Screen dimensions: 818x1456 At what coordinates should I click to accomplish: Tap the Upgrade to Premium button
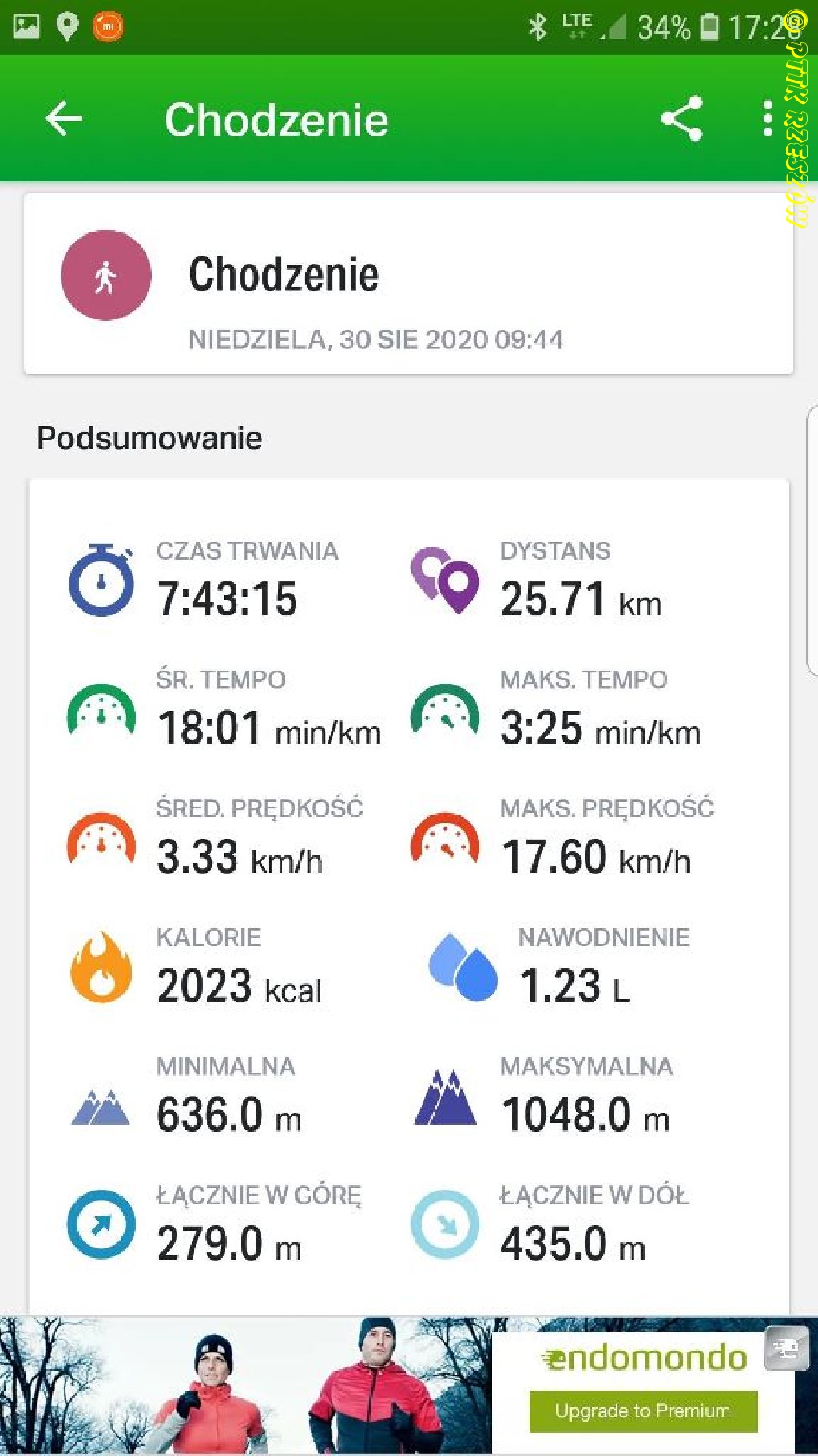click(x=642, y=1411)
